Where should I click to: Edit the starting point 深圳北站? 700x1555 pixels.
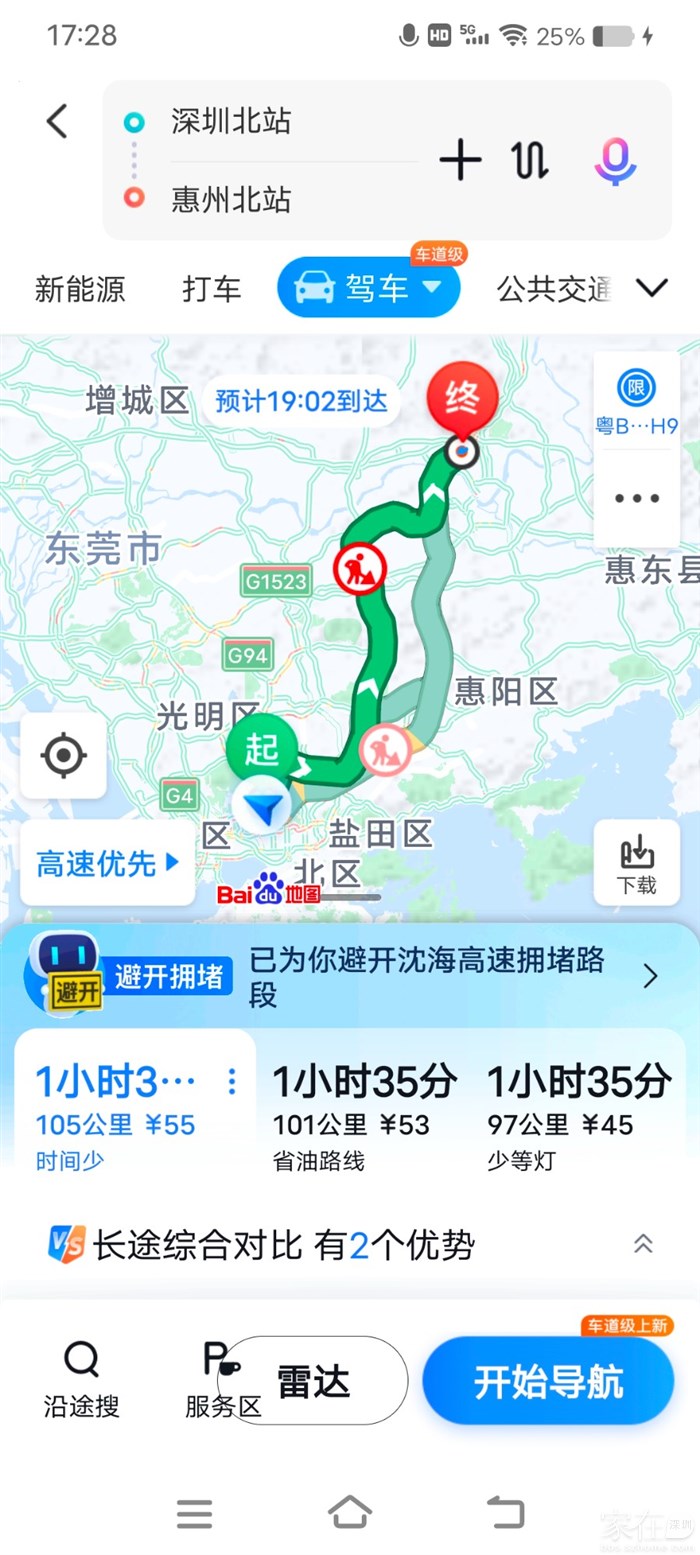point(232,122)
